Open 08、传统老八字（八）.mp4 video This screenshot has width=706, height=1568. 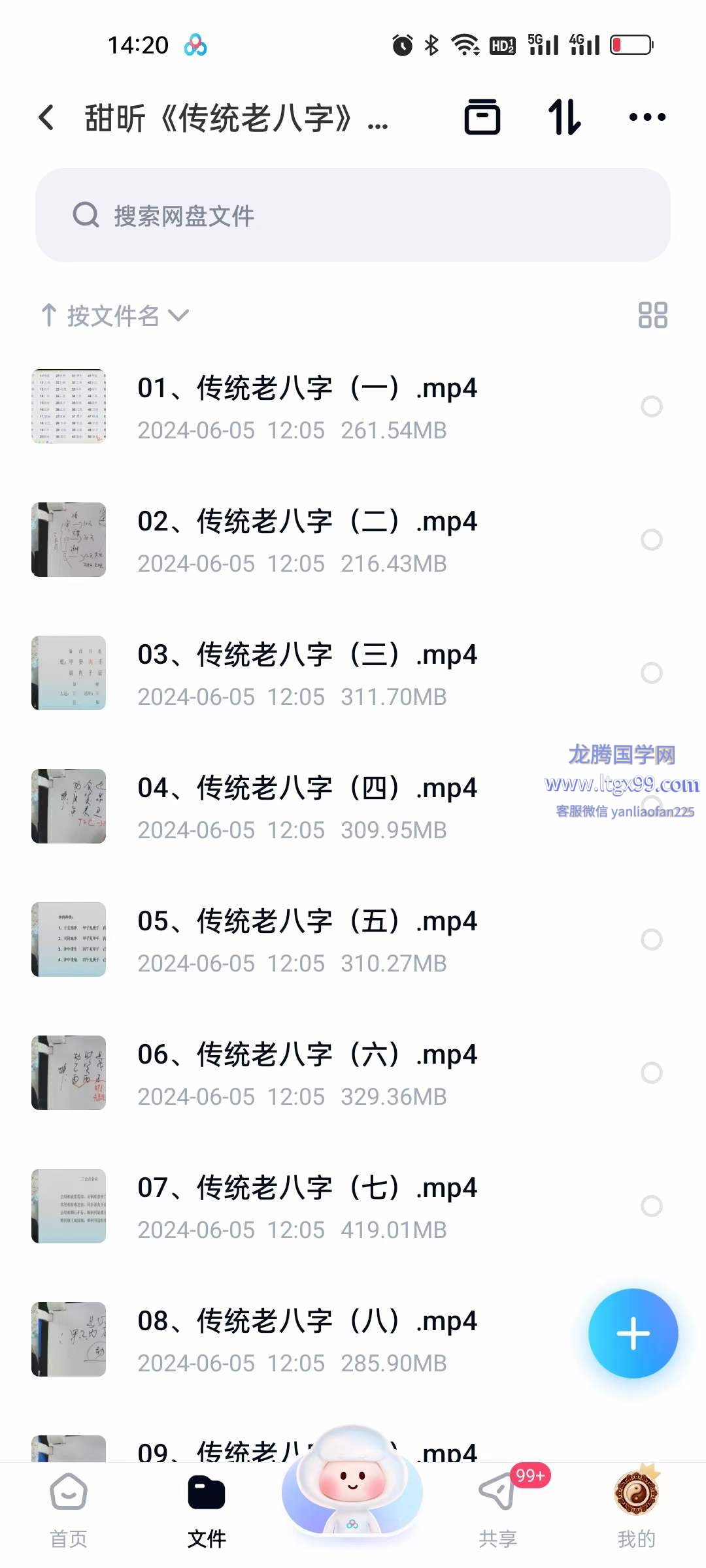pyautogui.click(x=307, y=1339)
